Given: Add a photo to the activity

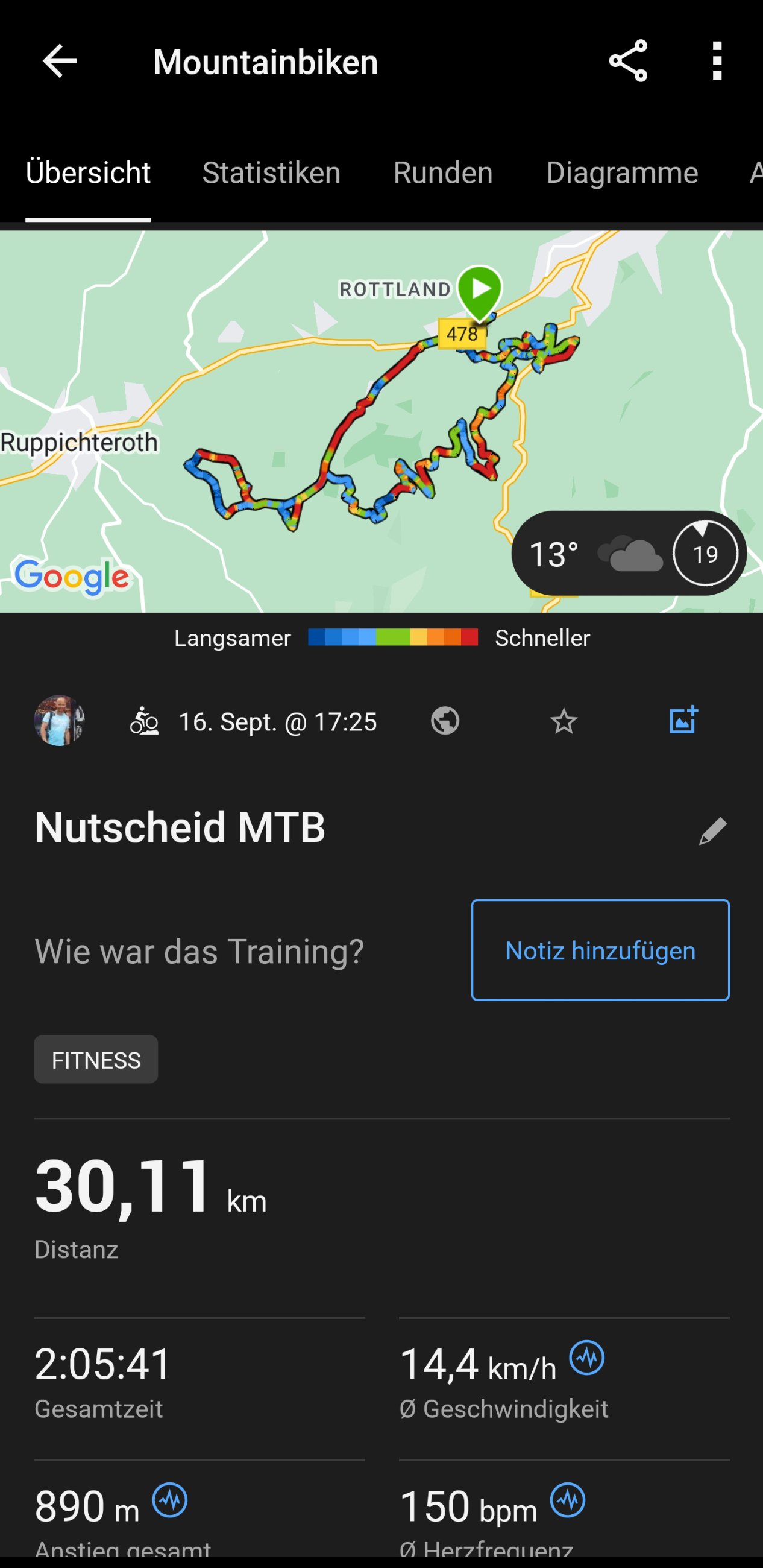Looking at the screenshot, I should click(x=683, y=721).
